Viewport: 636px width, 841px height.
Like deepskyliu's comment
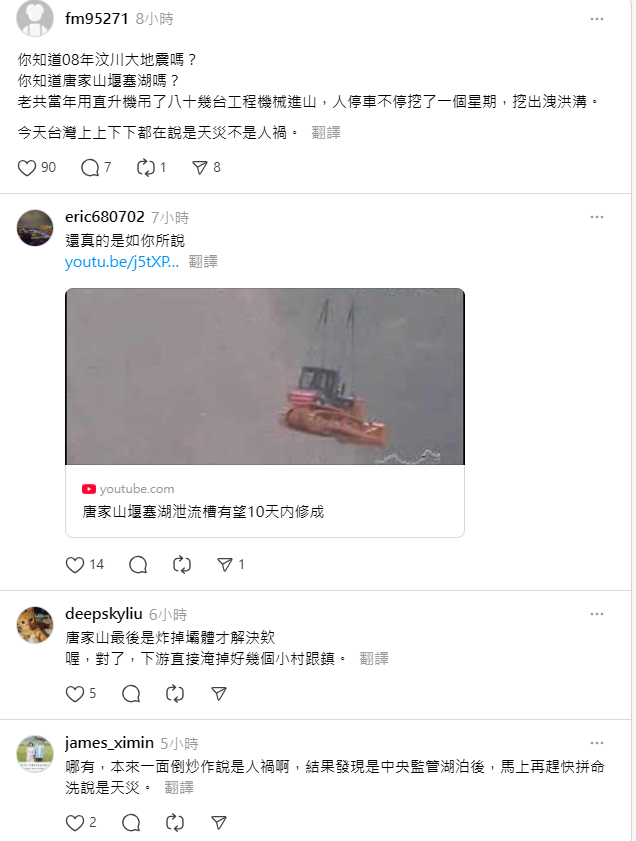pyautogui.click(x=75, y=693)
